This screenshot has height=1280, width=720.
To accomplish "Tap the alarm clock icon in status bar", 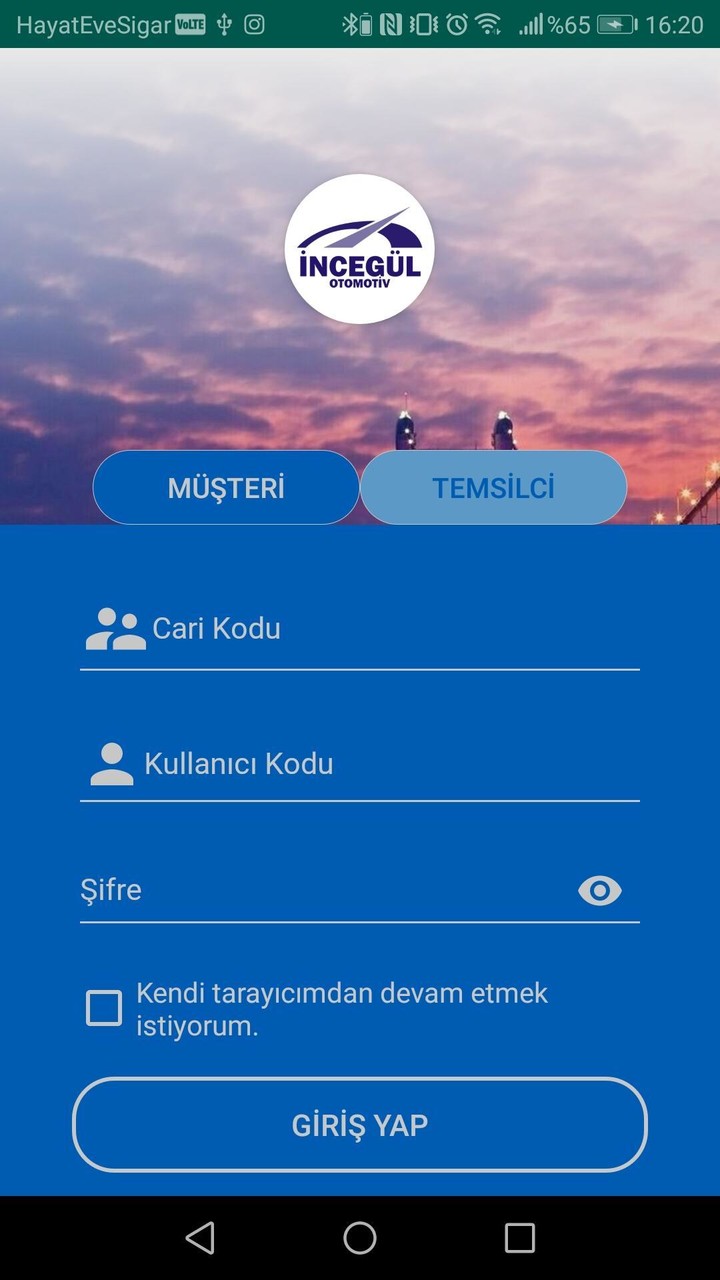I will pos(456,23).
